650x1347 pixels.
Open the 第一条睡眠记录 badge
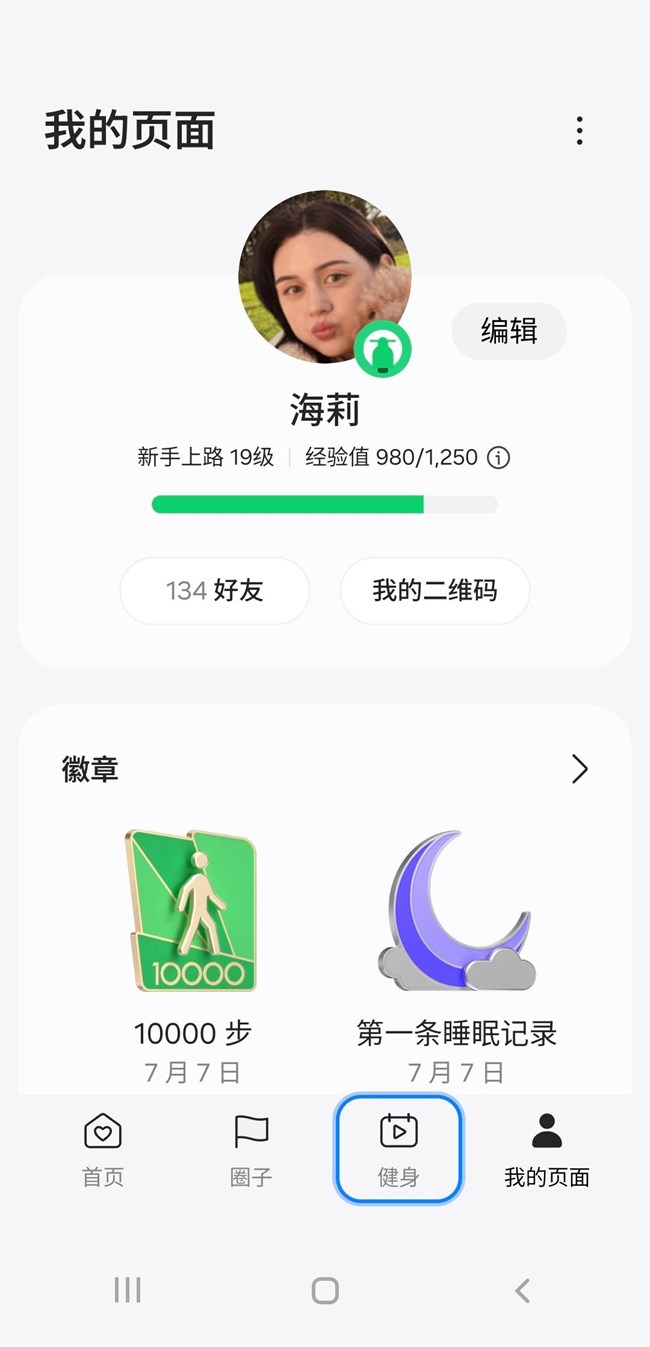click(456, 912)
